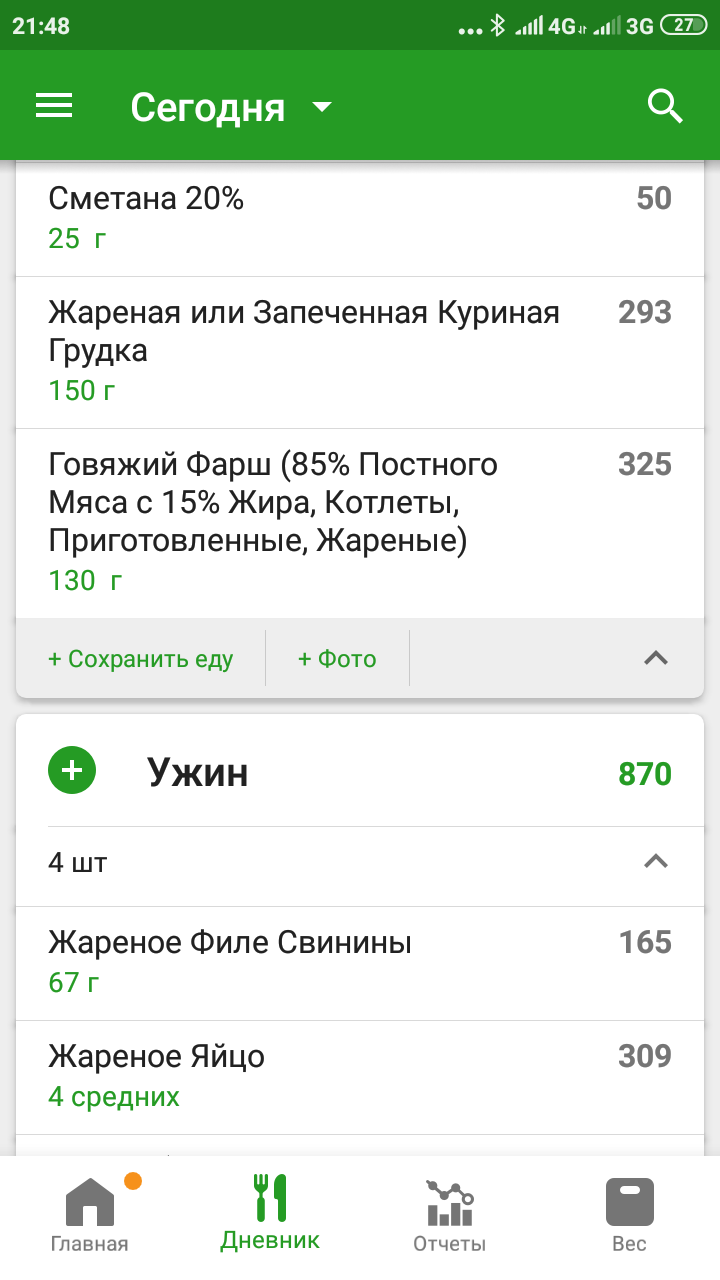This screenshot has width=720, height=1280.
Task: Switch to the Главная tab
Action: (x=90, y=1214)
